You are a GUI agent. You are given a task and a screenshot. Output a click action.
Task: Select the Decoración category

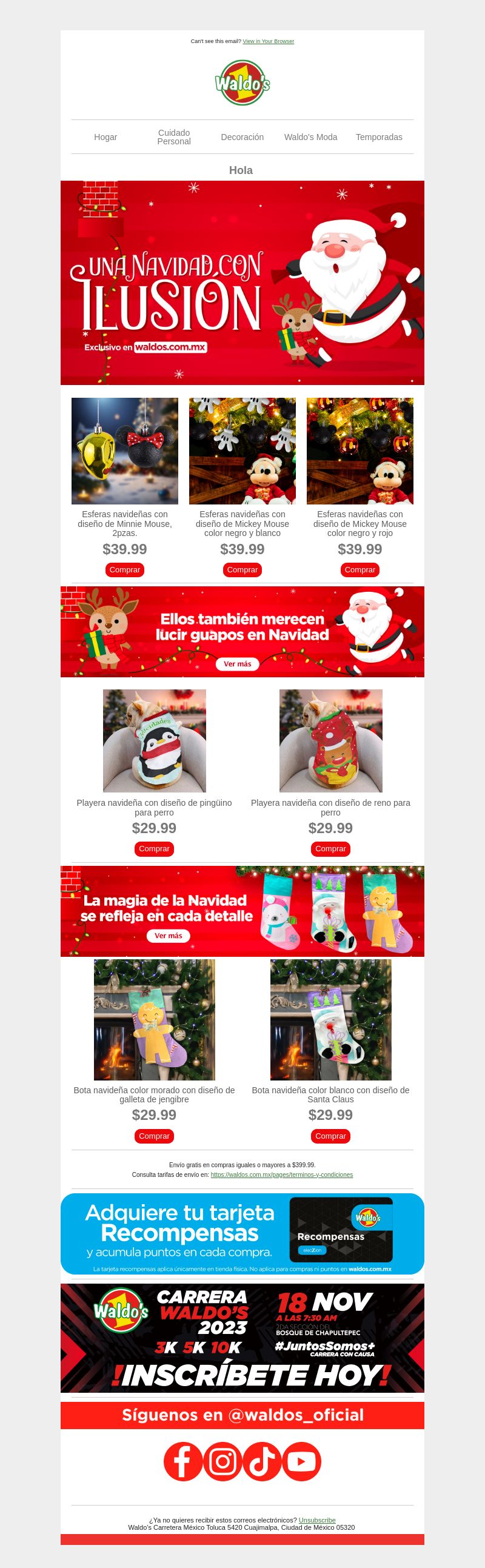(x=242, y=137)
